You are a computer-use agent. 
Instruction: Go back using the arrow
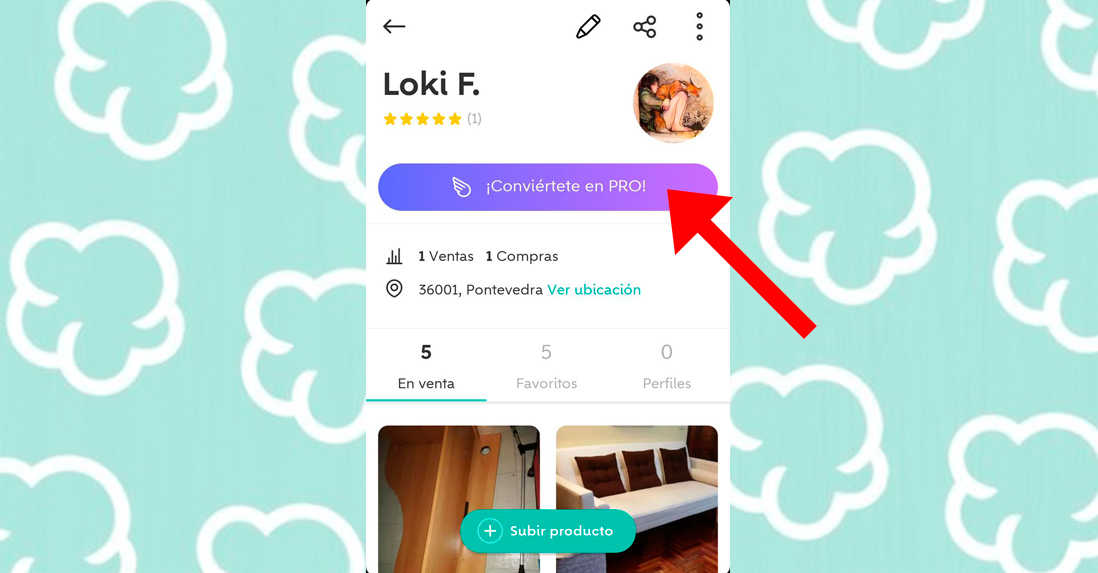394,27
